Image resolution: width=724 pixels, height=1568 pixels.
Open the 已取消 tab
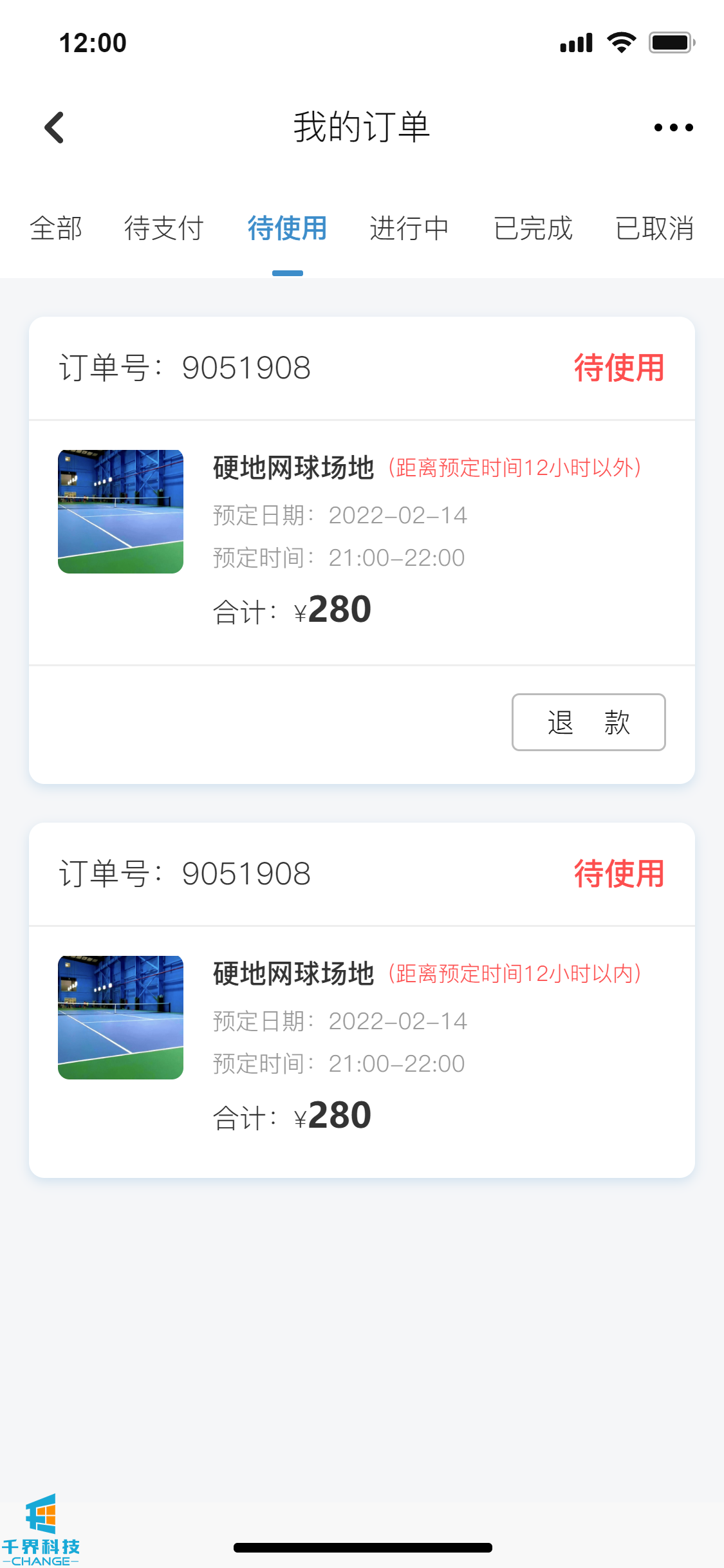tap(654, 229)
